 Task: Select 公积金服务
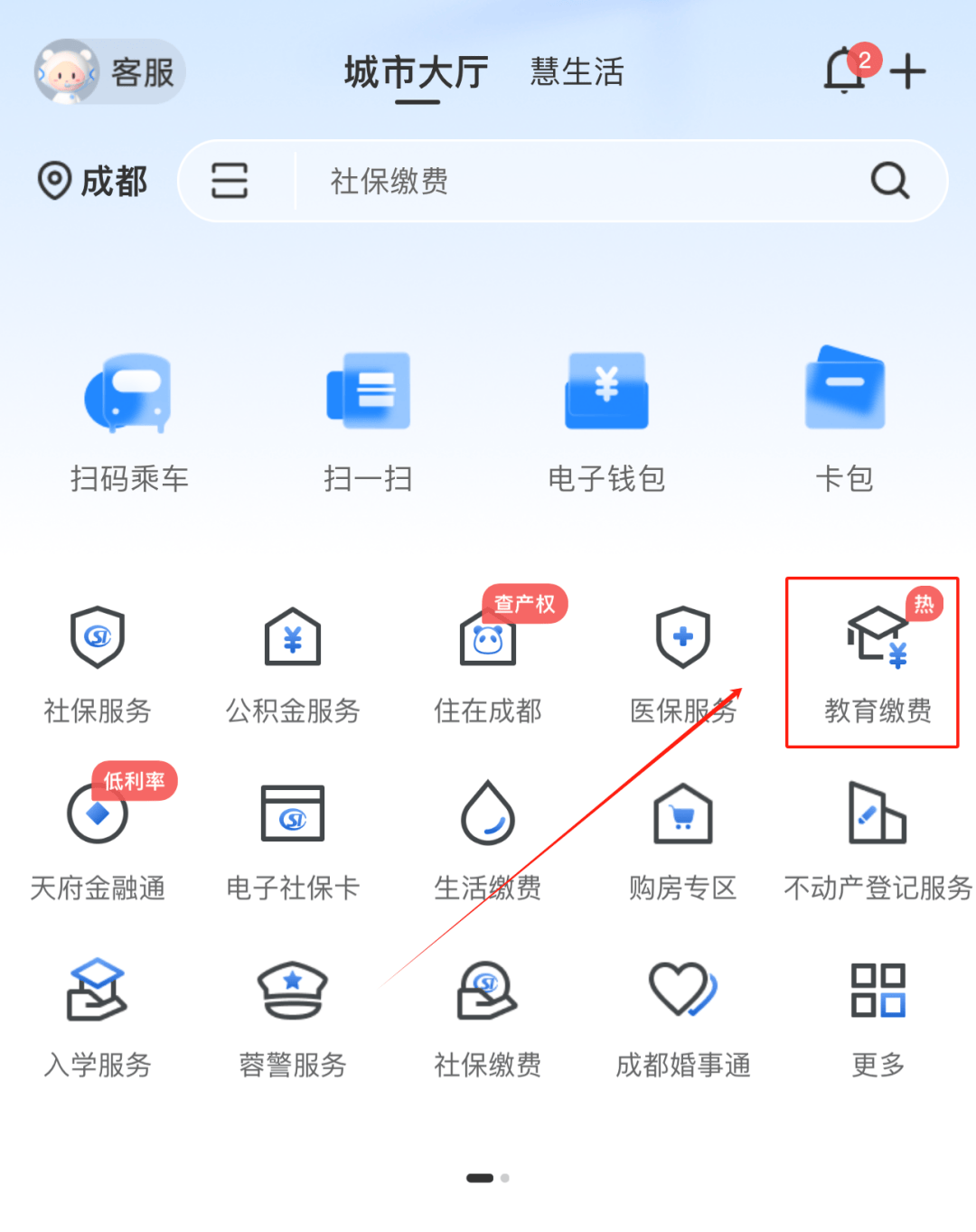click(293, 664)
